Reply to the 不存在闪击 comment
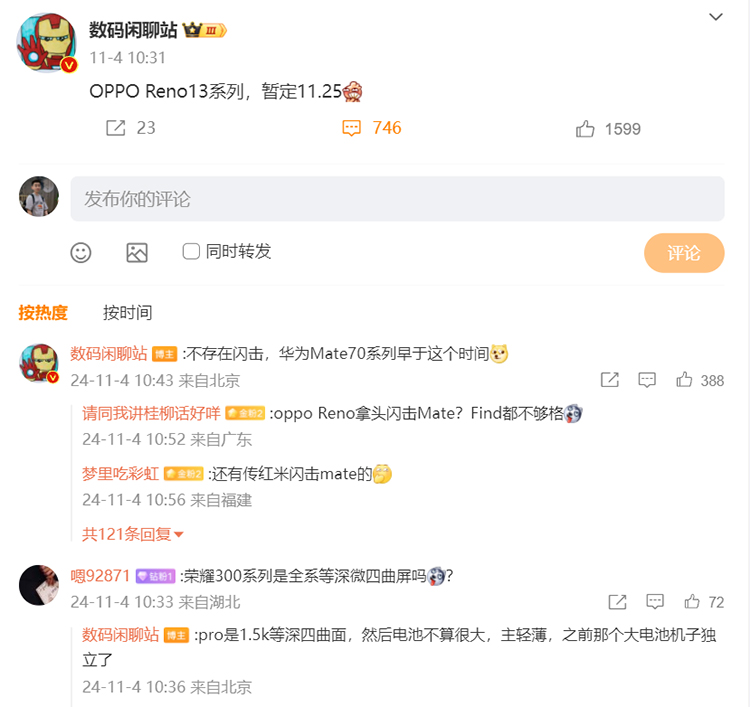The image size is (750, 707). 647,380
